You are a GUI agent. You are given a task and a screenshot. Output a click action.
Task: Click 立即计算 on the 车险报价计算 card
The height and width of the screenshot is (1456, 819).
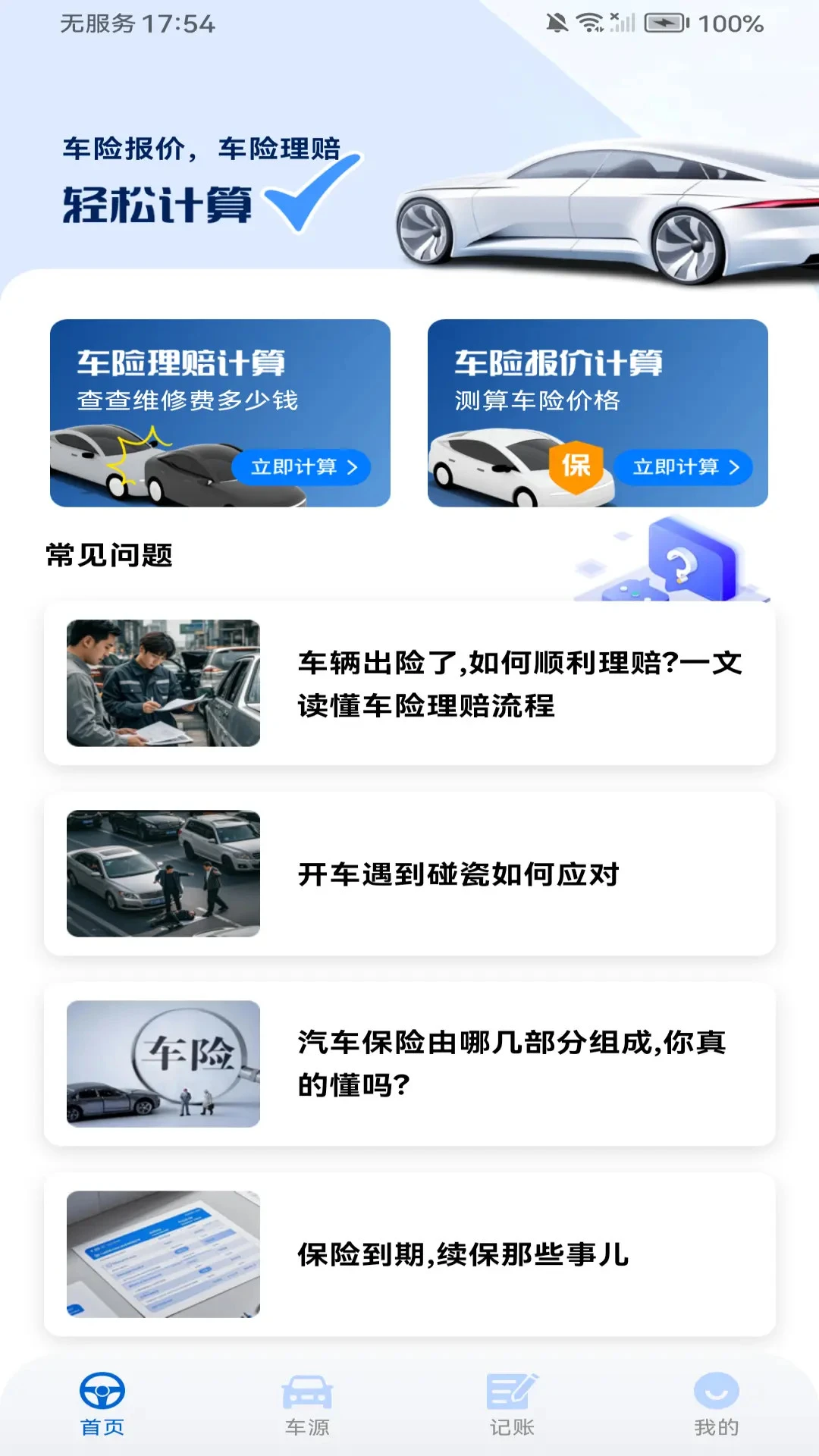pyautogui.click(x=681, y=469)
